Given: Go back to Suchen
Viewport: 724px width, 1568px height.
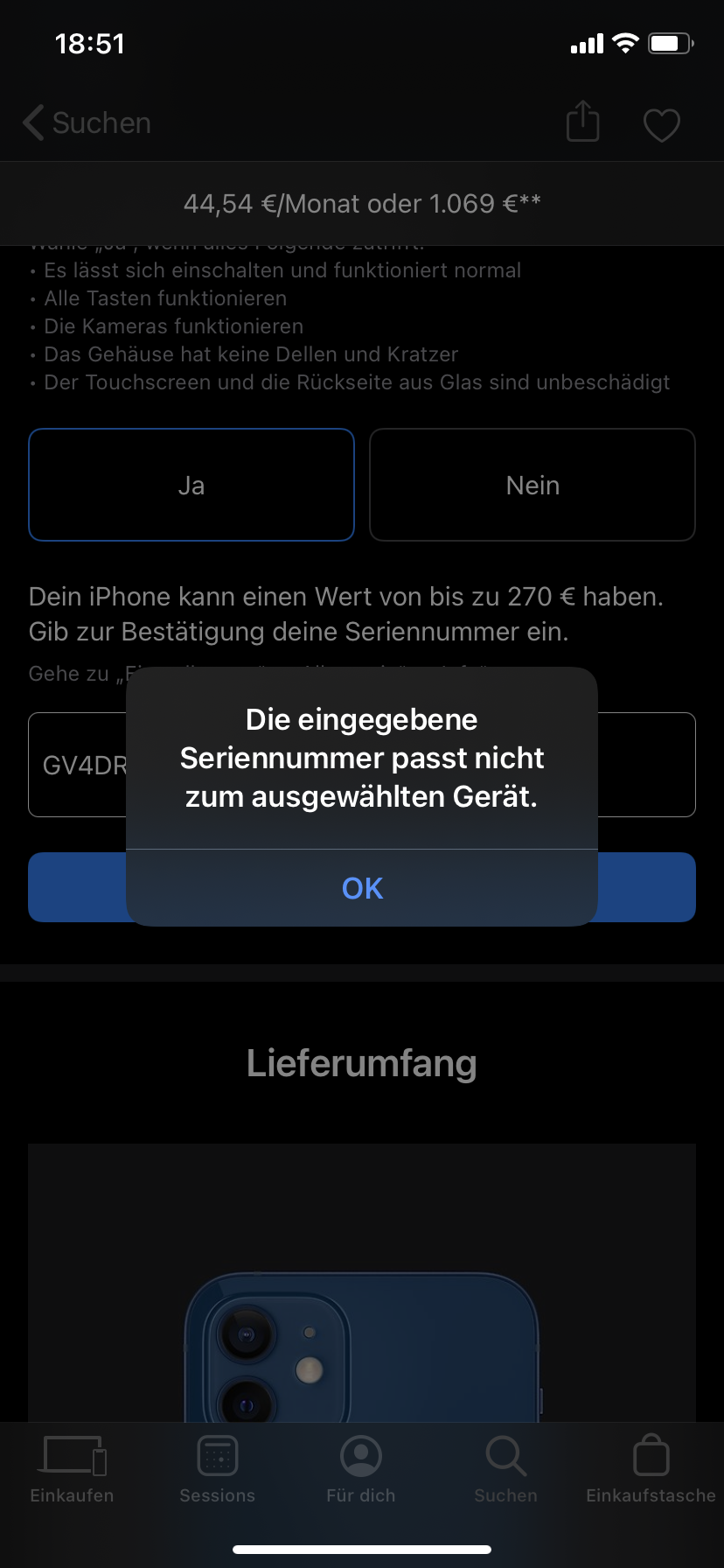Looking at the screenshot, I should pos(87,123).
